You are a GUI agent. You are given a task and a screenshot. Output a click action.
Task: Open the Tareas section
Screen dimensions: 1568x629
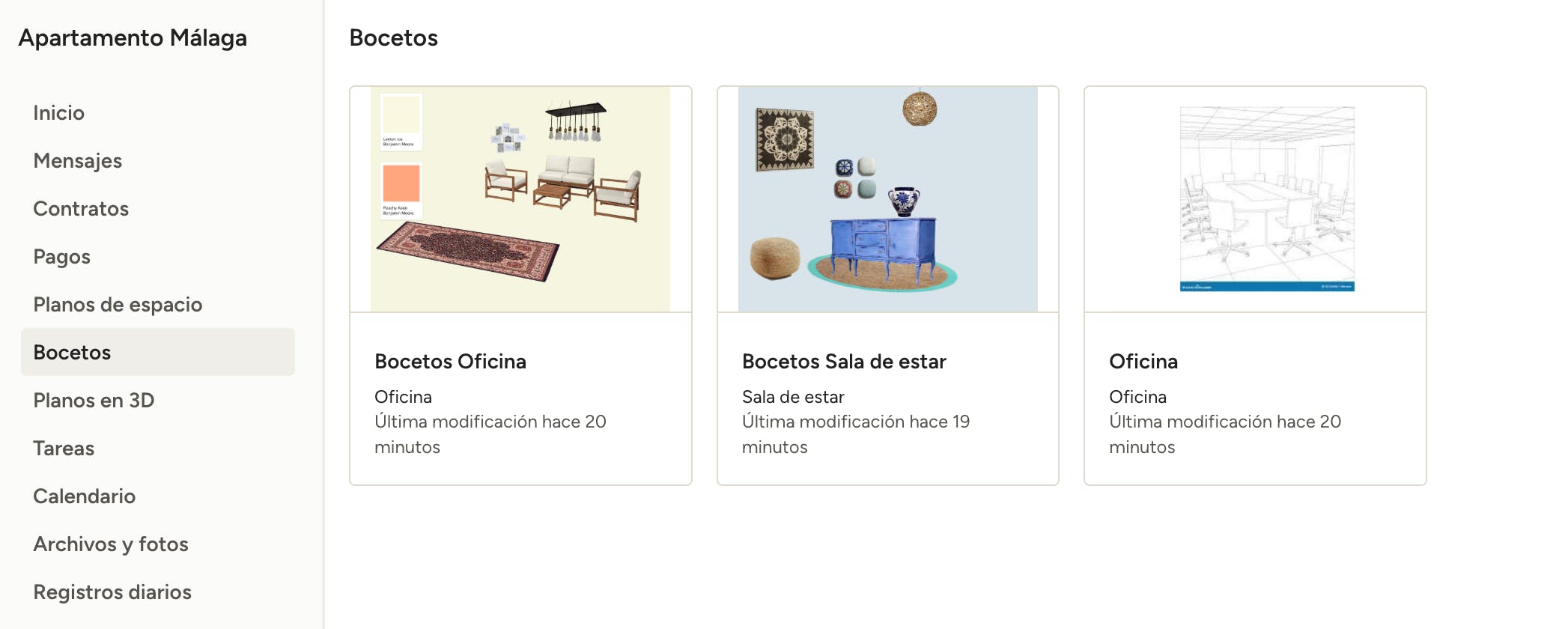(64, 448)
